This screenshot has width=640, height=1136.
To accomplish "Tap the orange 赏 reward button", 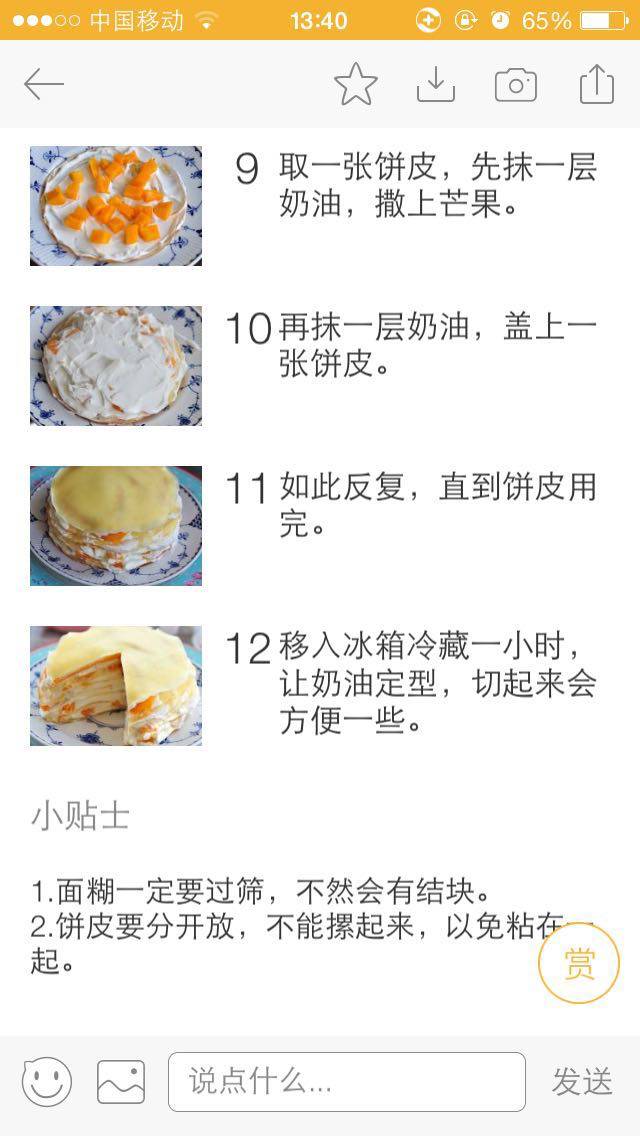I will [x=579, y=964].
